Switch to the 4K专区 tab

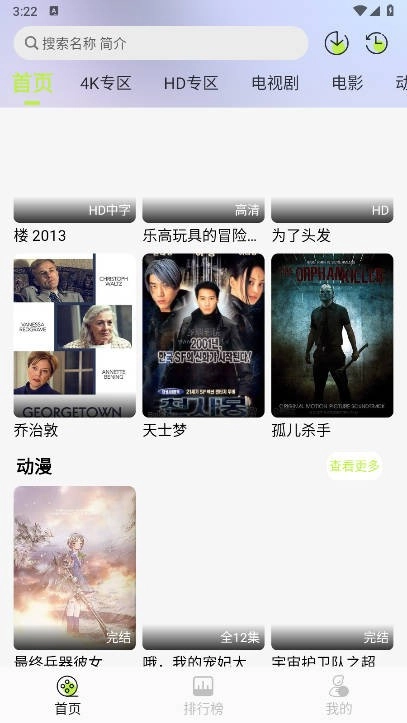point(106,83)
